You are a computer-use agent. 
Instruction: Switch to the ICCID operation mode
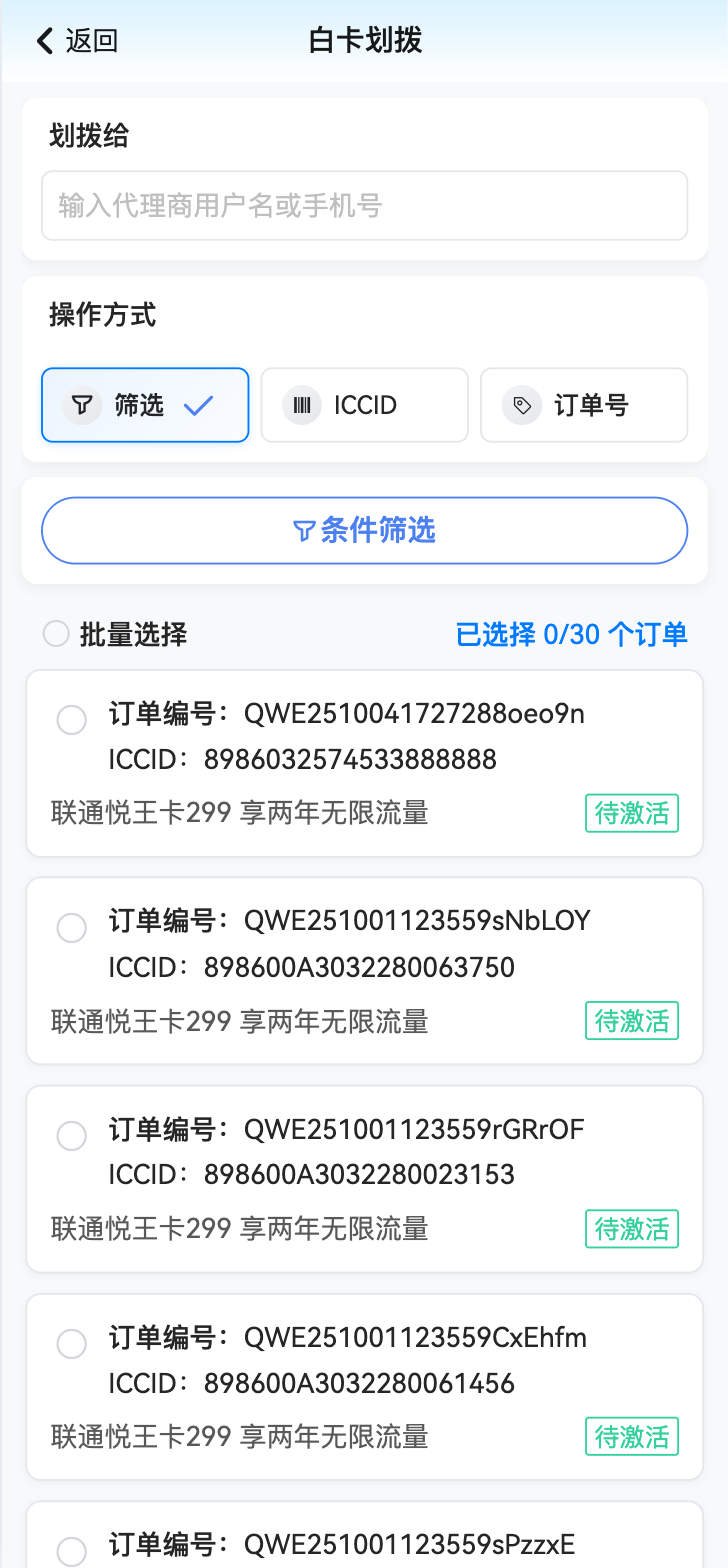(364, 405)
